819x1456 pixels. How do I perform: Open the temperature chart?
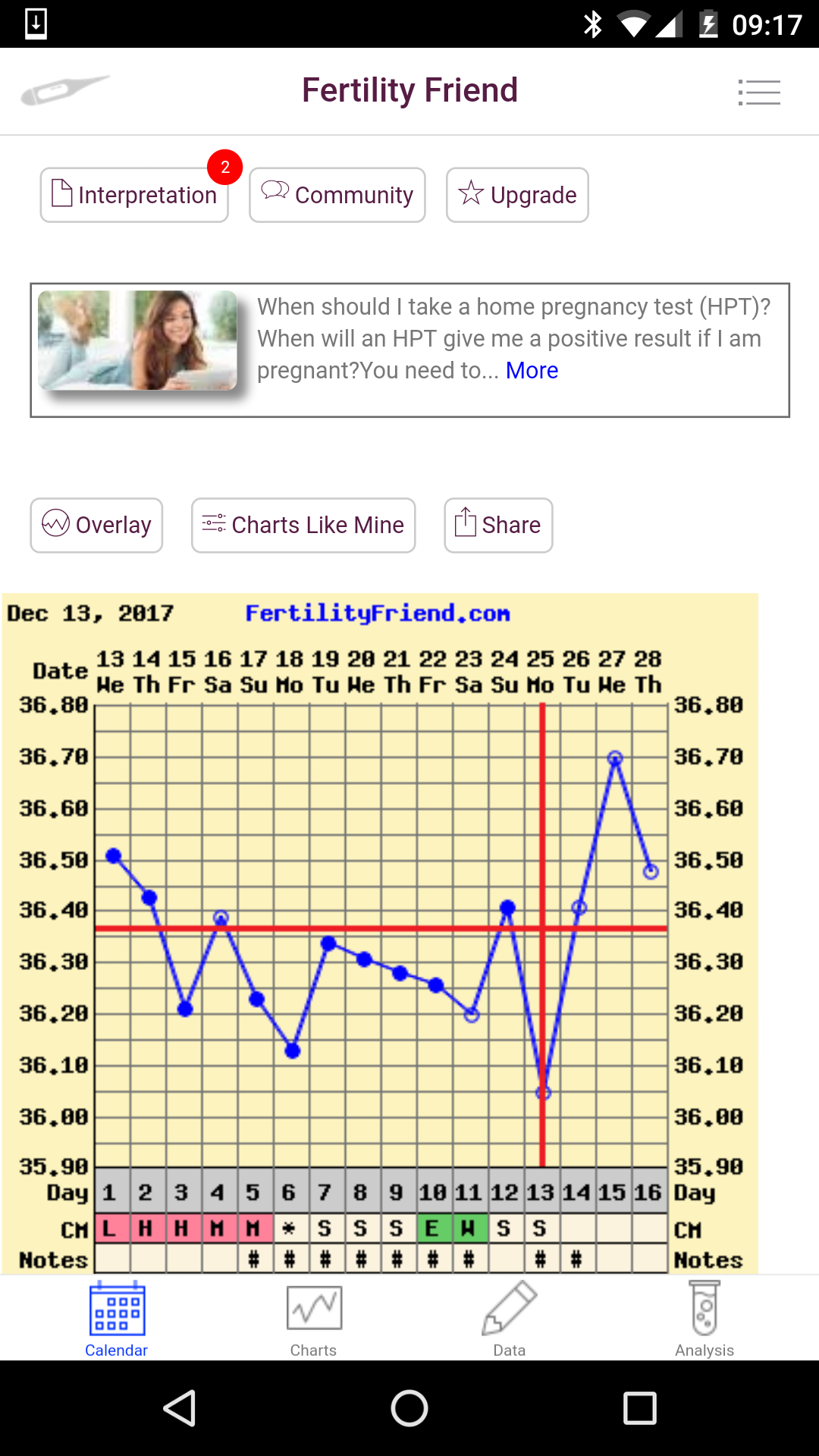coord(381,933)
